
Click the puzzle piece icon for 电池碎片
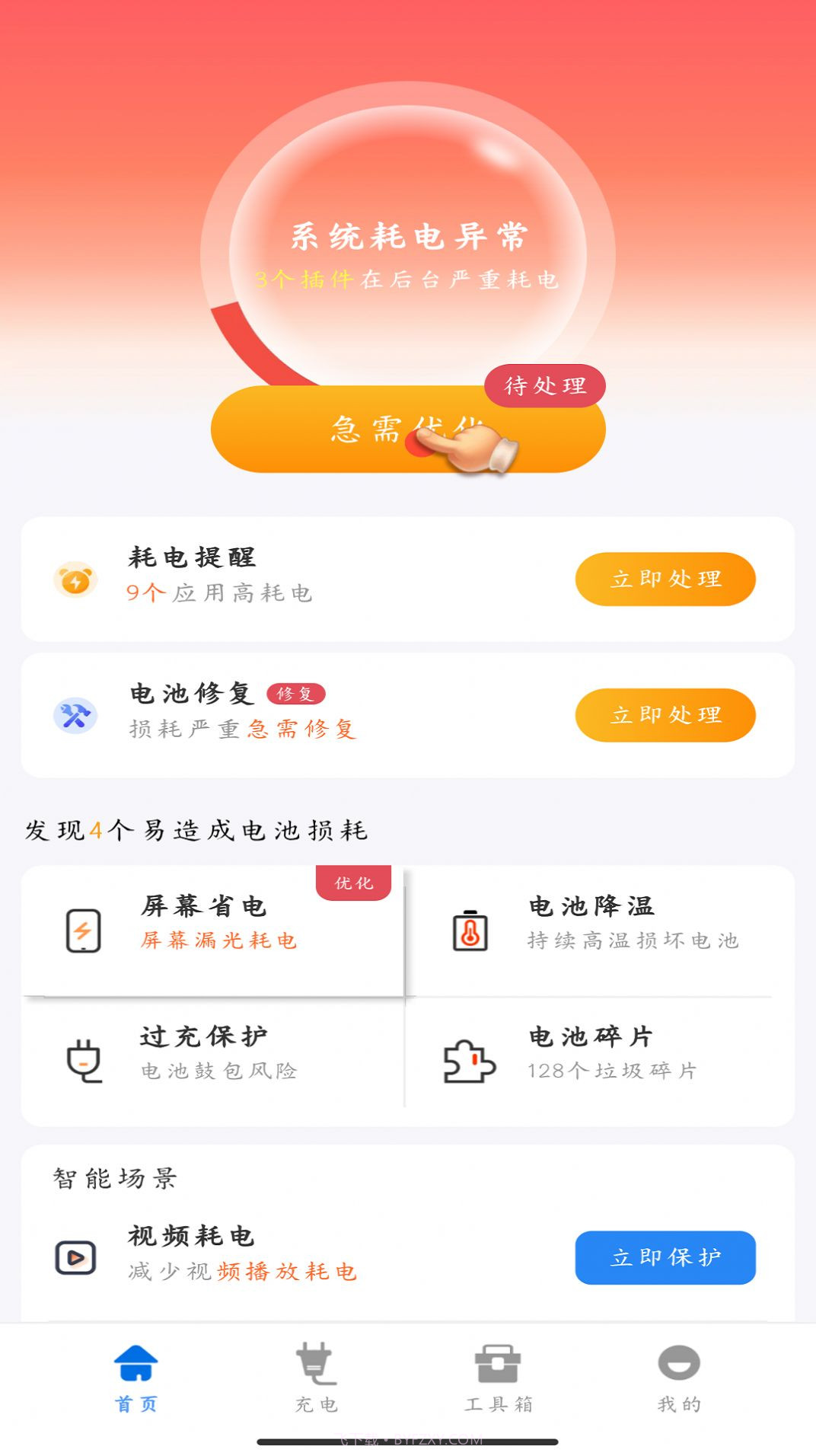click(468, 1060)
